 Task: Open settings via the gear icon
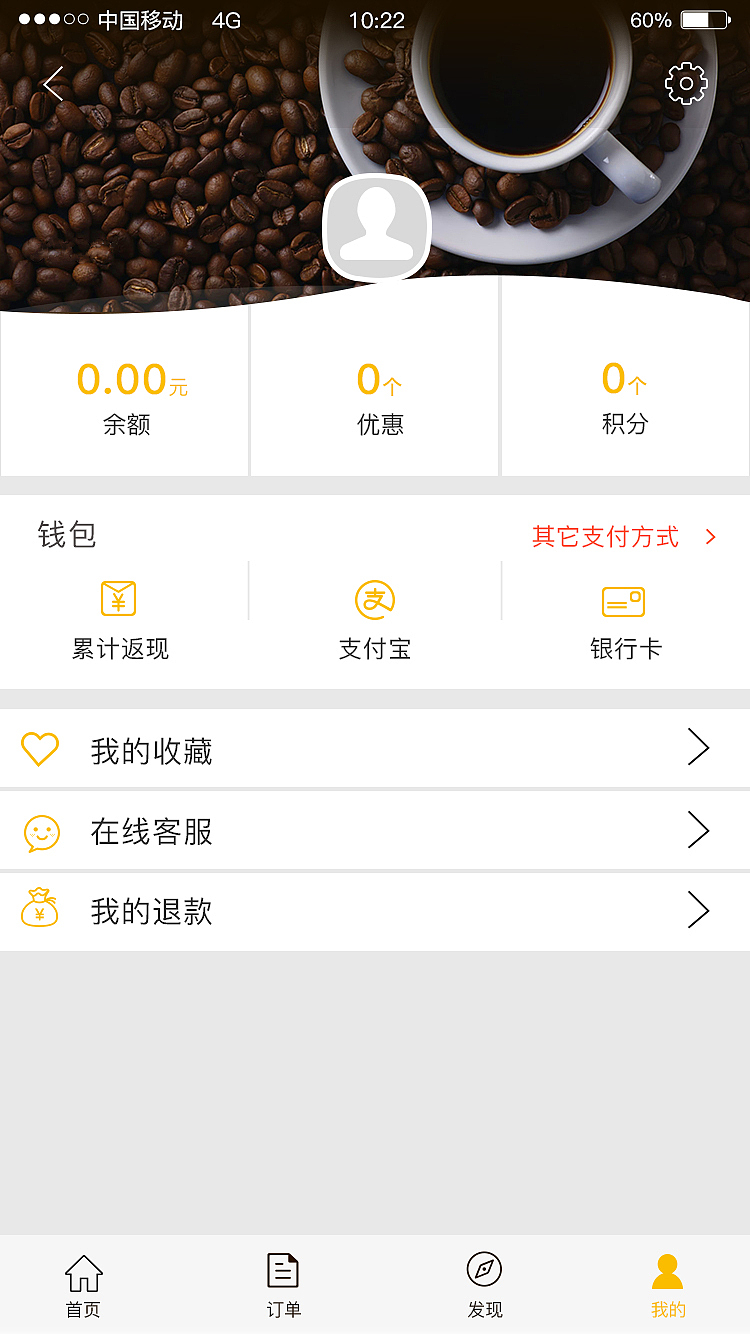[x=686, y=83]
